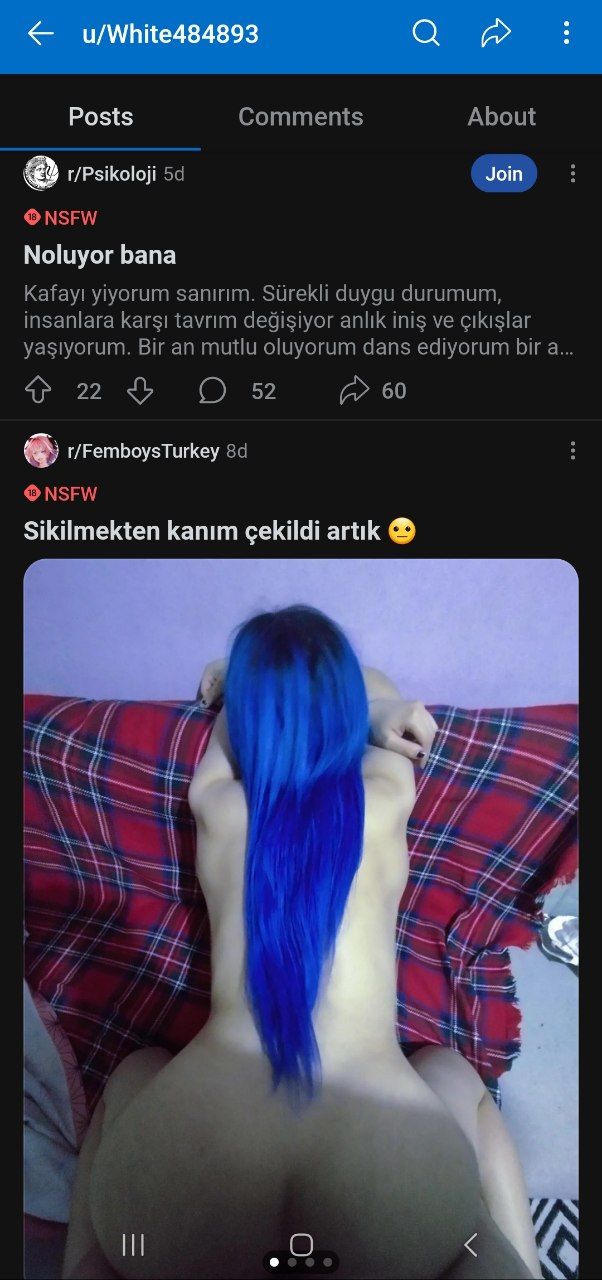Select the Posts tab
The height and width of the screenshot is (1280, 602).
click(100, 116)
